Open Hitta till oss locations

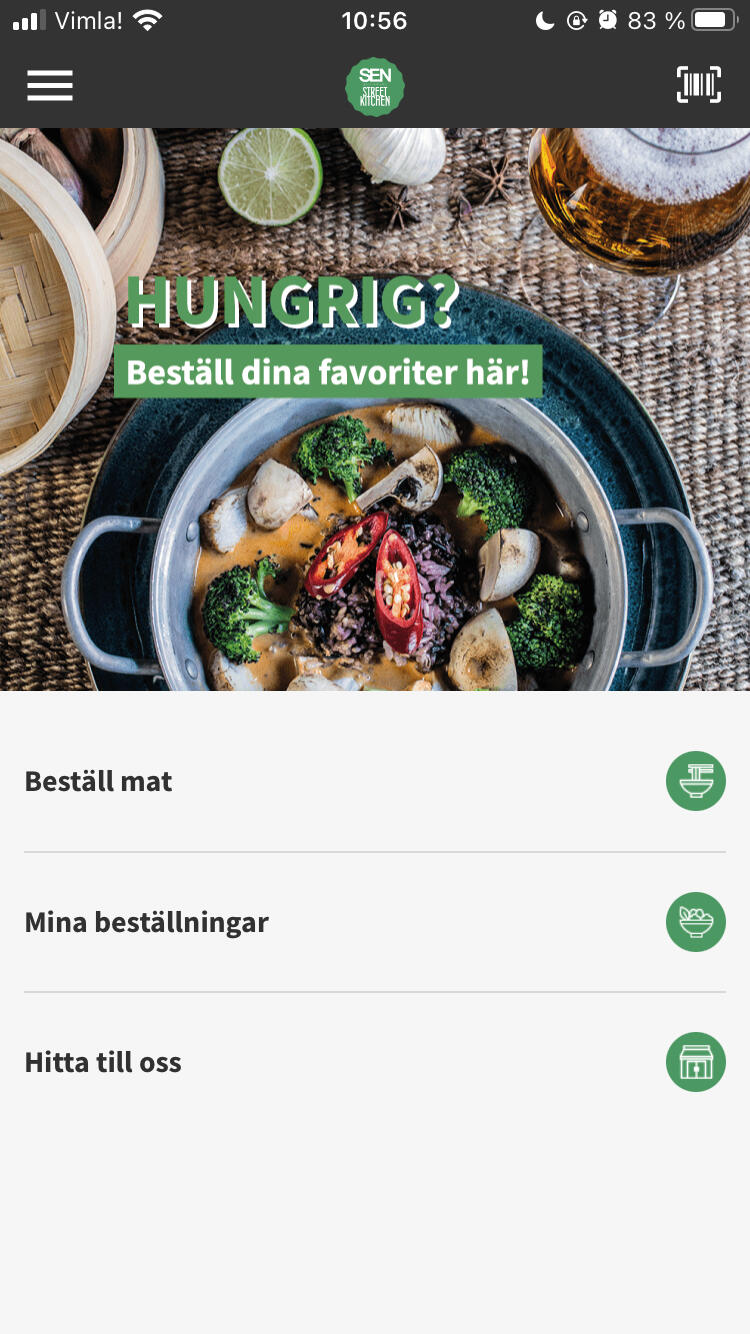(x=374, y=1062)
